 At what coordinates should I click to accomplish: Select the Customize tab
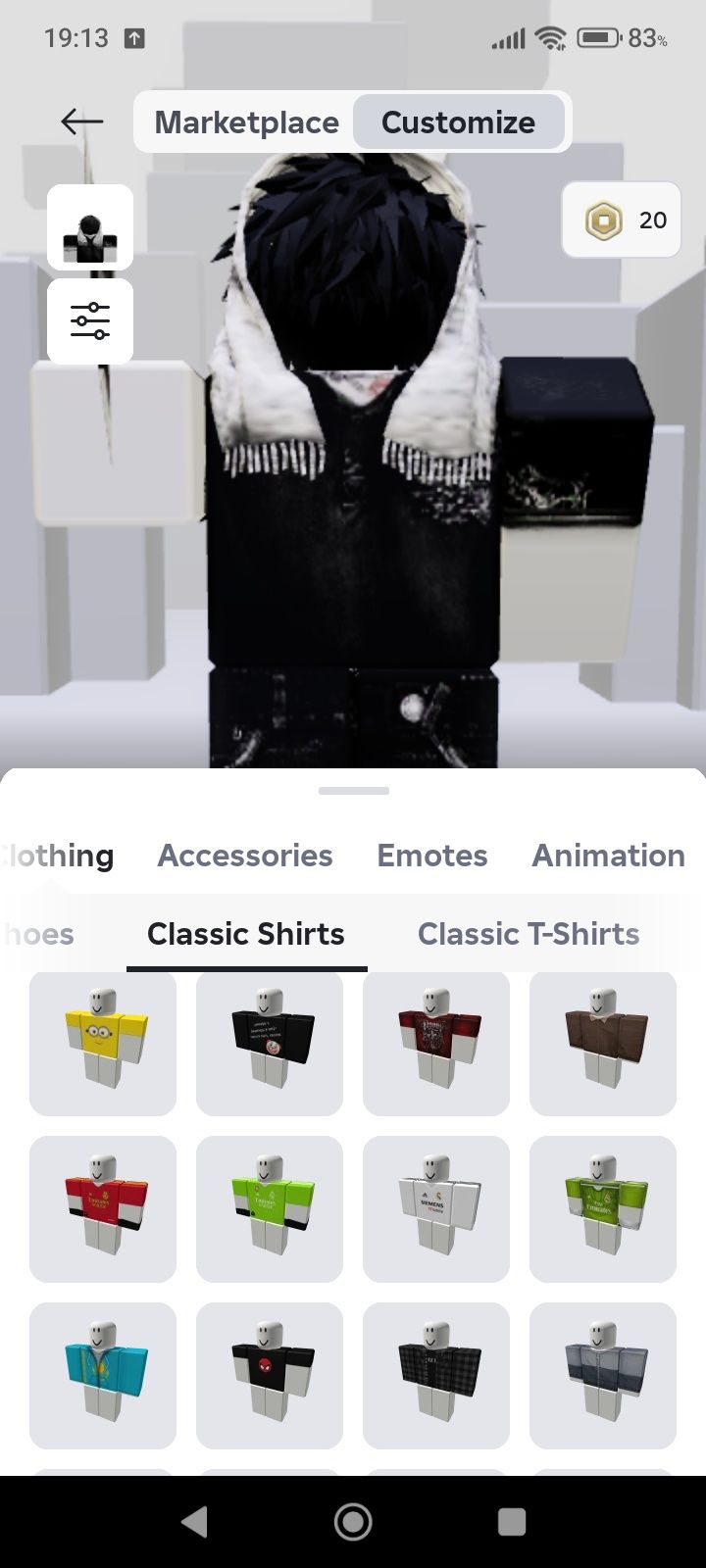tap(458, 122)
